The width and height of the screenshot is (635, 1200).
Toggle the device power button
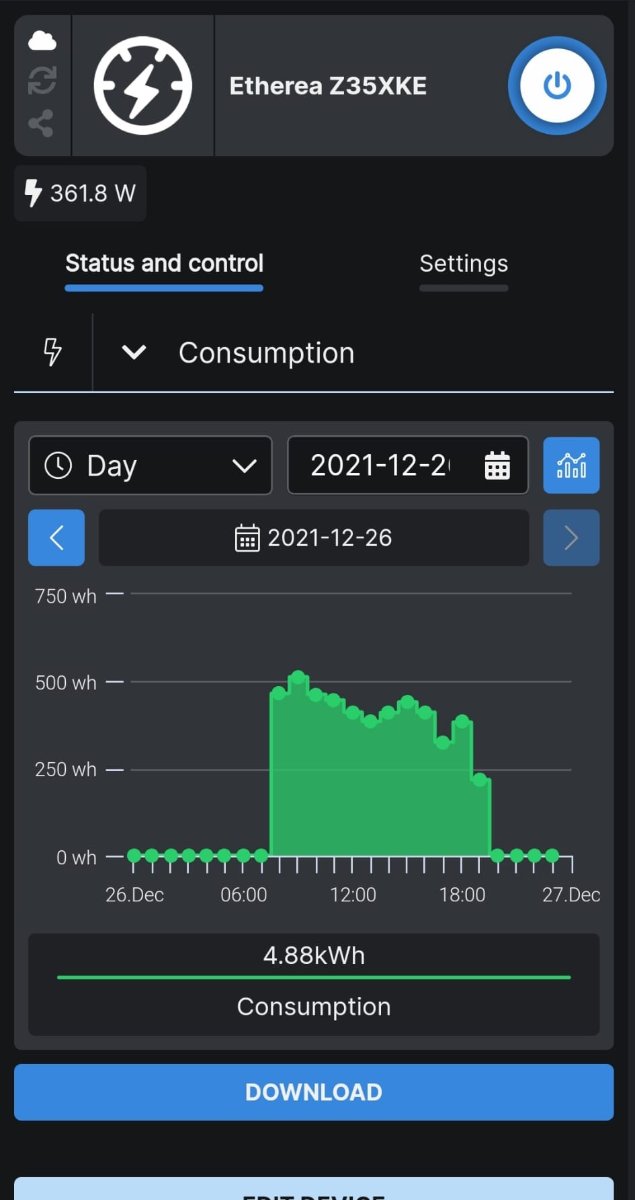click(x=557, y=86)
